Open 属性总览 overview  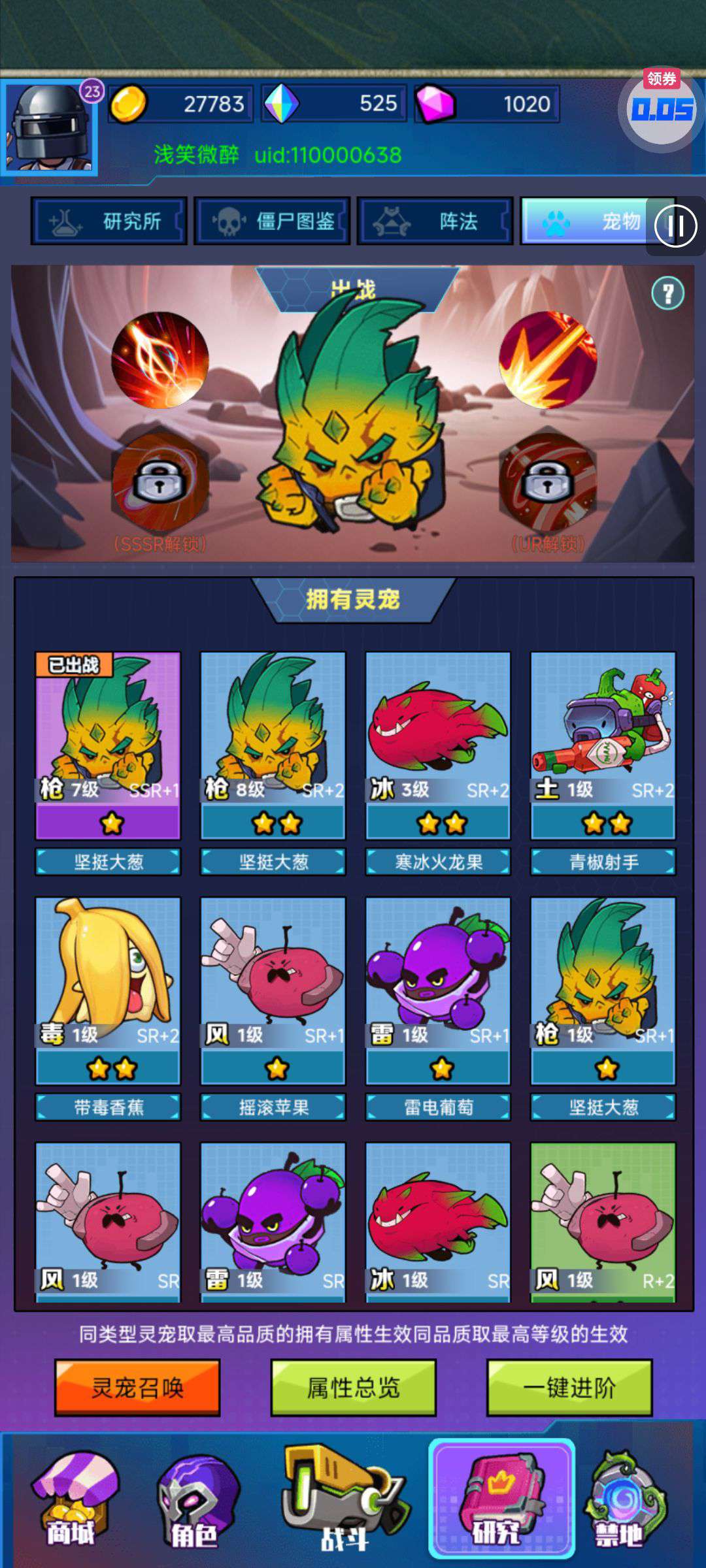(353, 1388)
